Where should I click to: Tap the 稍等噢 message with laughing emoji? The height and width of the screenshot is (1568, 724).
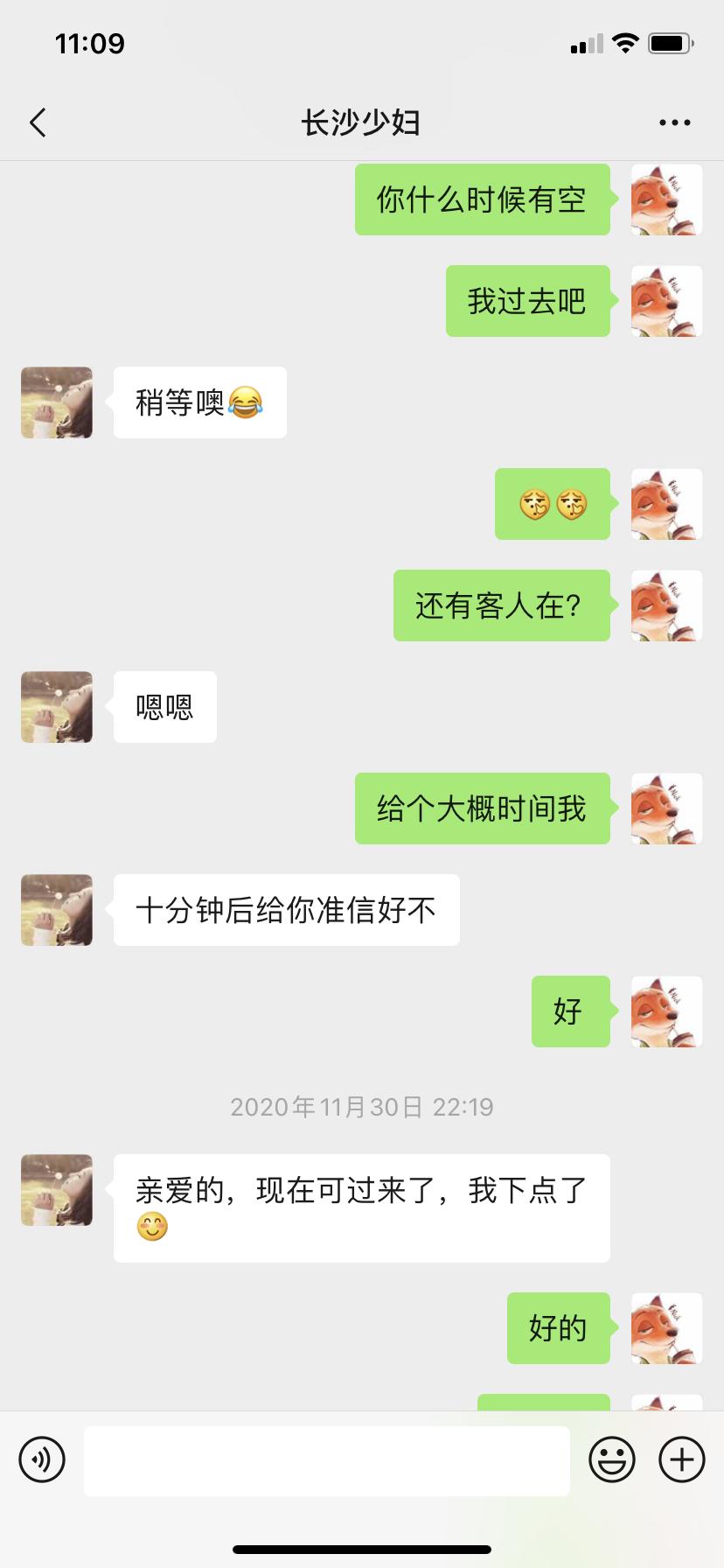pos(199,402)
